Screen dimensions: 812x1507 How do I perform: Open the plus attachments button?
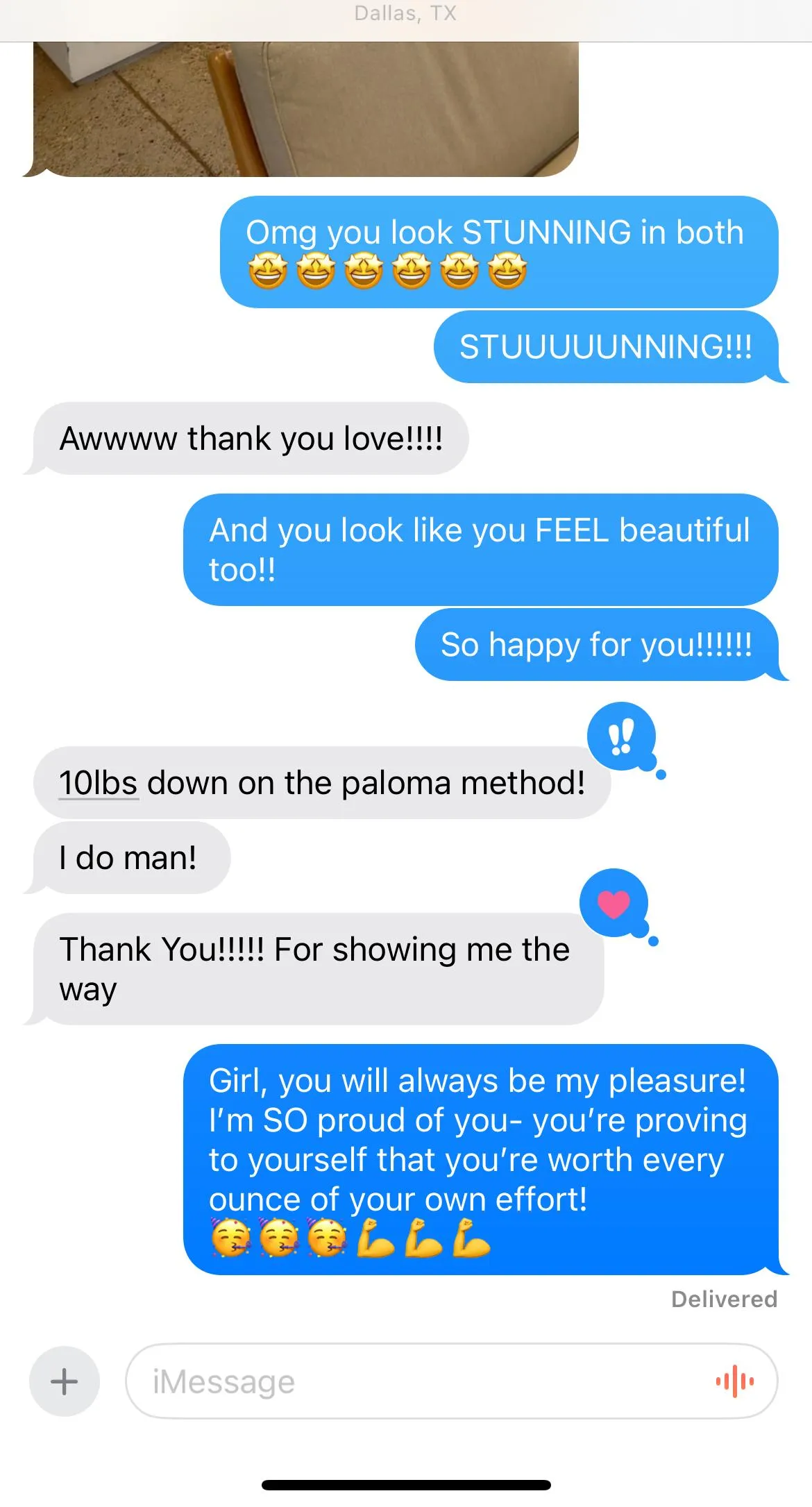tap(64, 1381)
